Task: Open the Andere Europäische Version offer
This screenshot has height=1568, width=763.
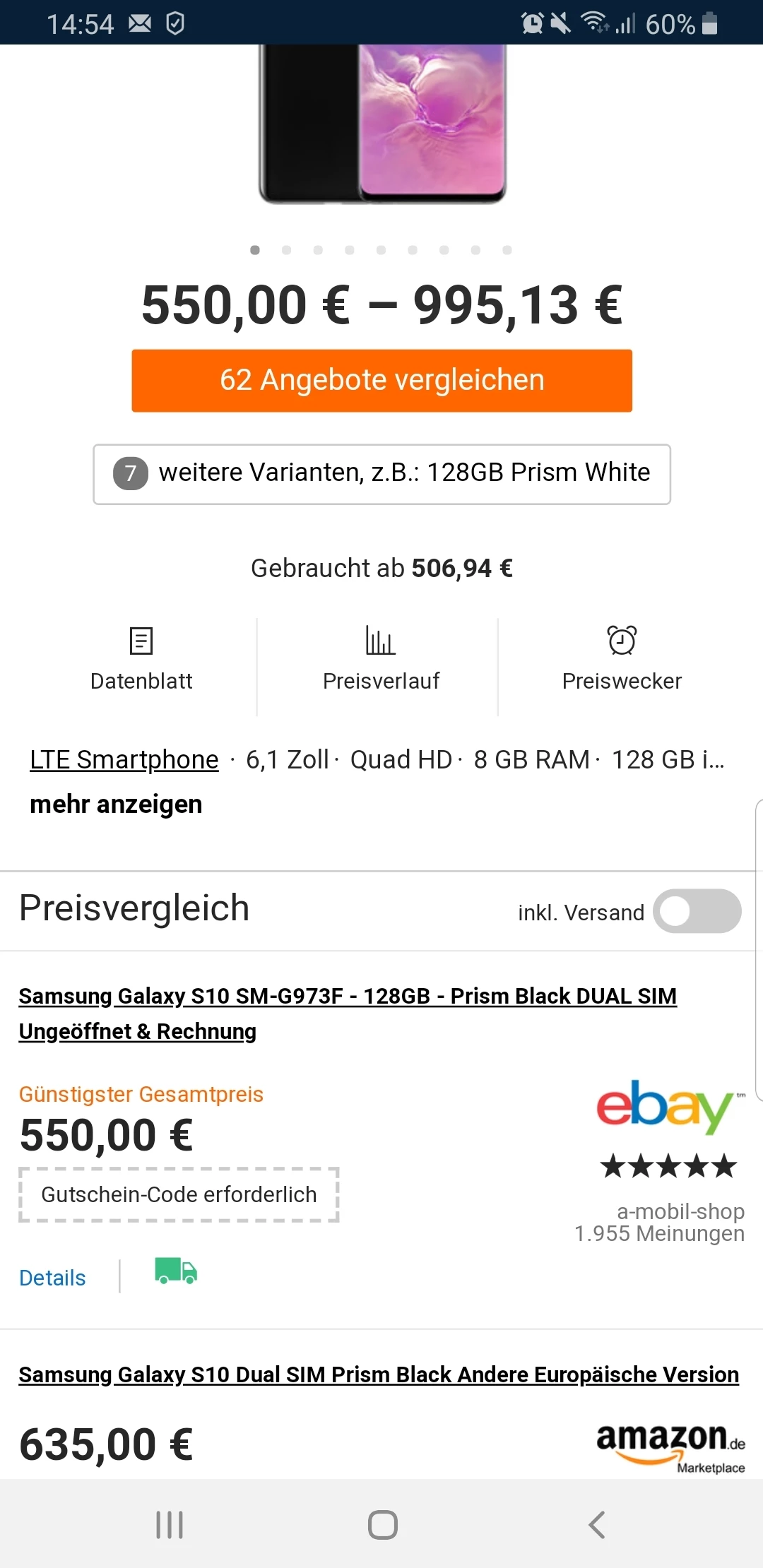Action: (379, 1374)
